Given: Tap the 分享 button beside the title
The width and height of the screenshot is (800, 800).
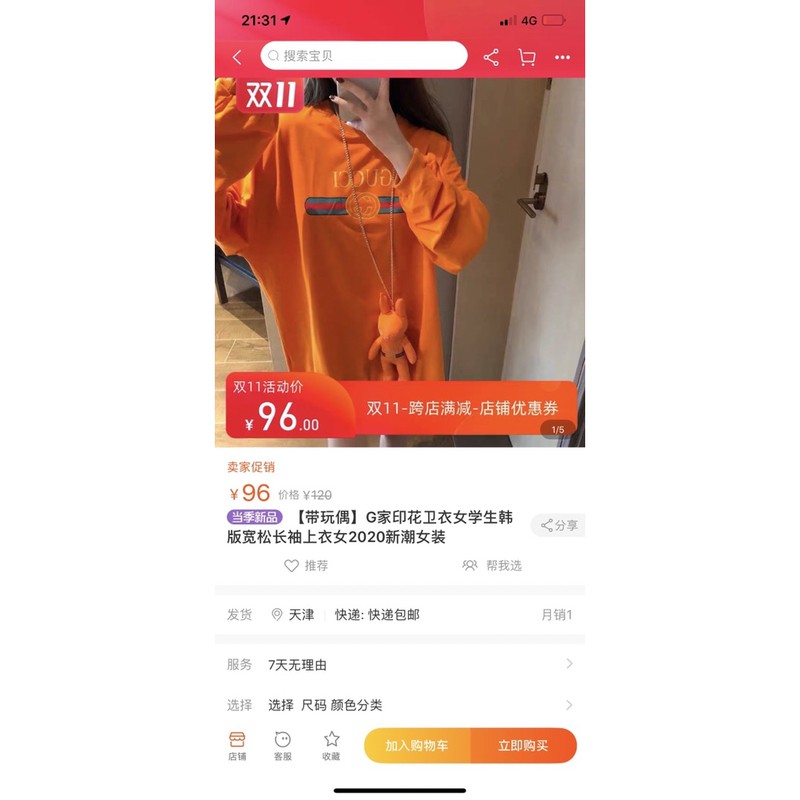Looking at the screenshot, I should [559, 525].
